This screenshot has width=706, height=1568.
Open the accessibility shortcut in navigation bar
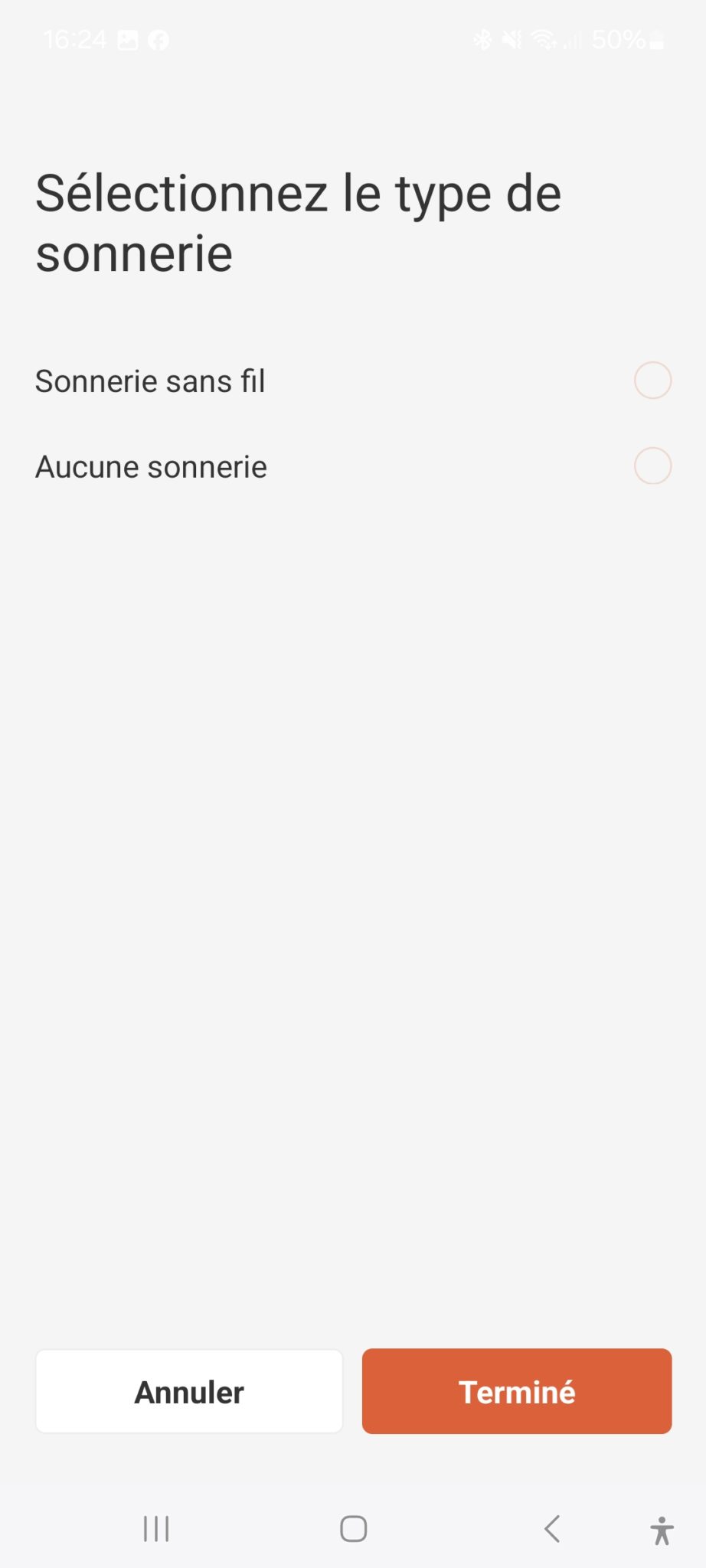point(662,1530)
